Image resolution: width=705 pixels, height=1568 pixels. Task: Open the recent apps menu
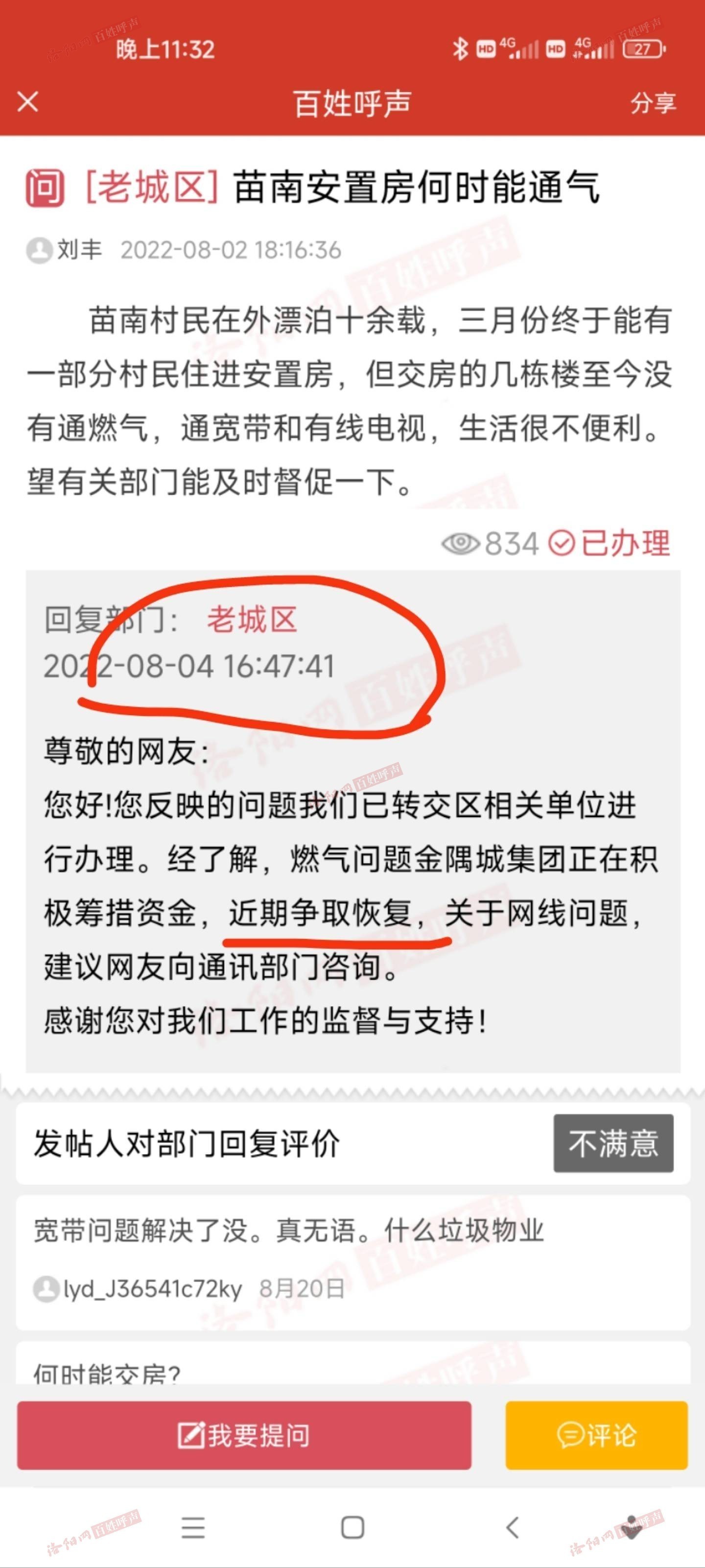tap(193, 1527)
